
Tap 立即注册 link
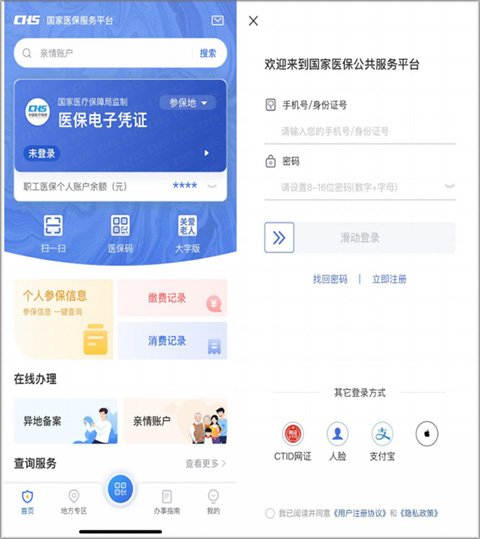pos(389,279)
